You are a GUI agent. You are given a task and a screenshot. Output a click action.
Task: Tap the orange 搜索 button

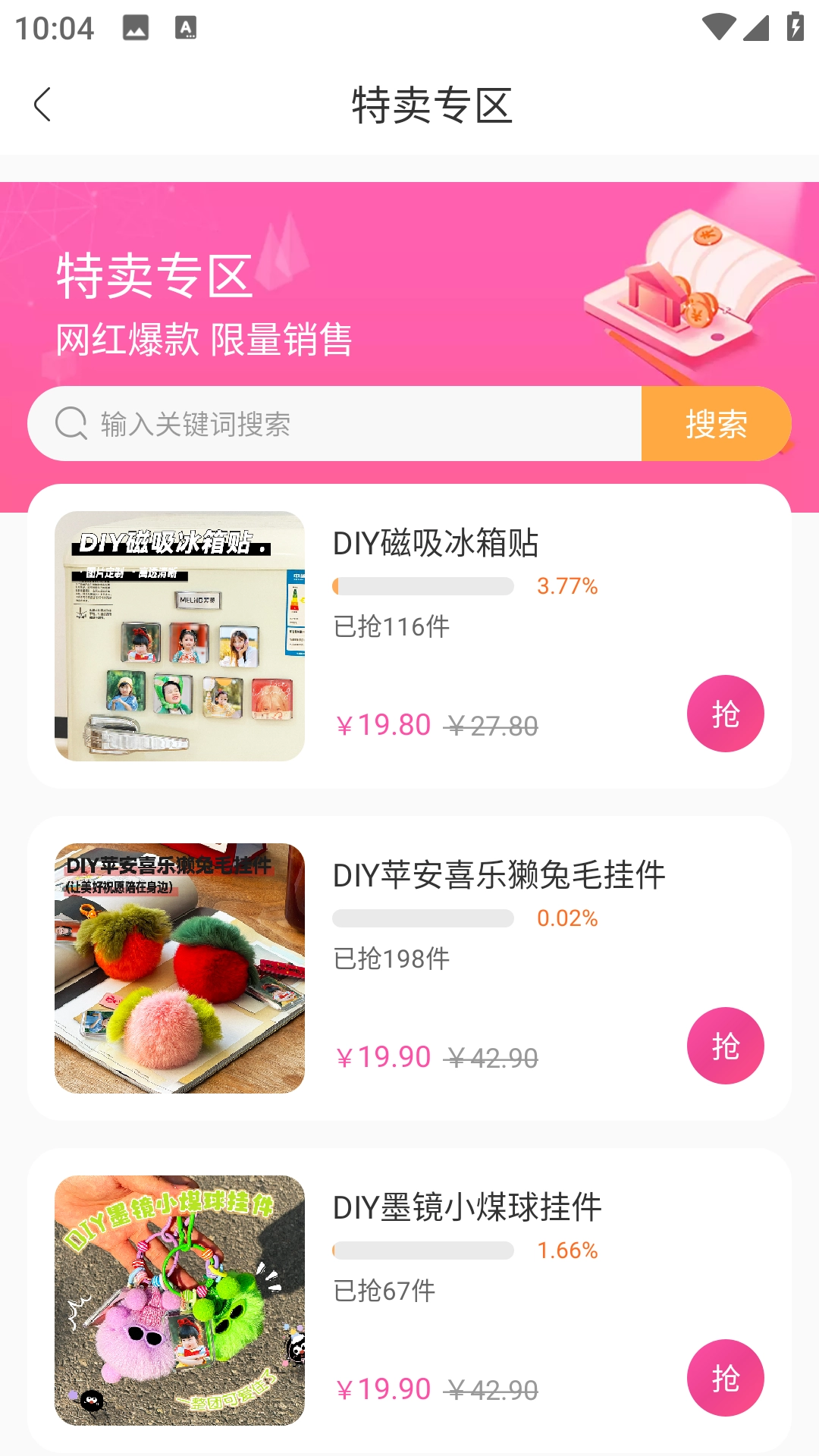[x=716, y=424]
